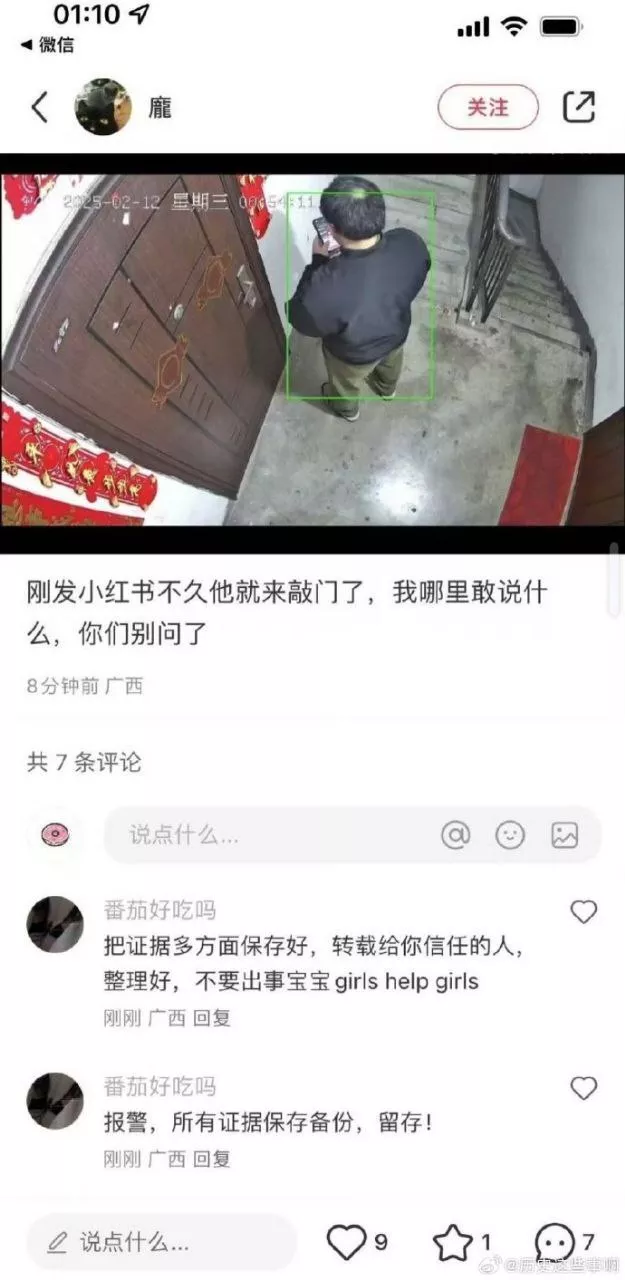This screenshot has width=625, height=1280.
Task: Share this post via top-right icon
Action: pos(579,107)
